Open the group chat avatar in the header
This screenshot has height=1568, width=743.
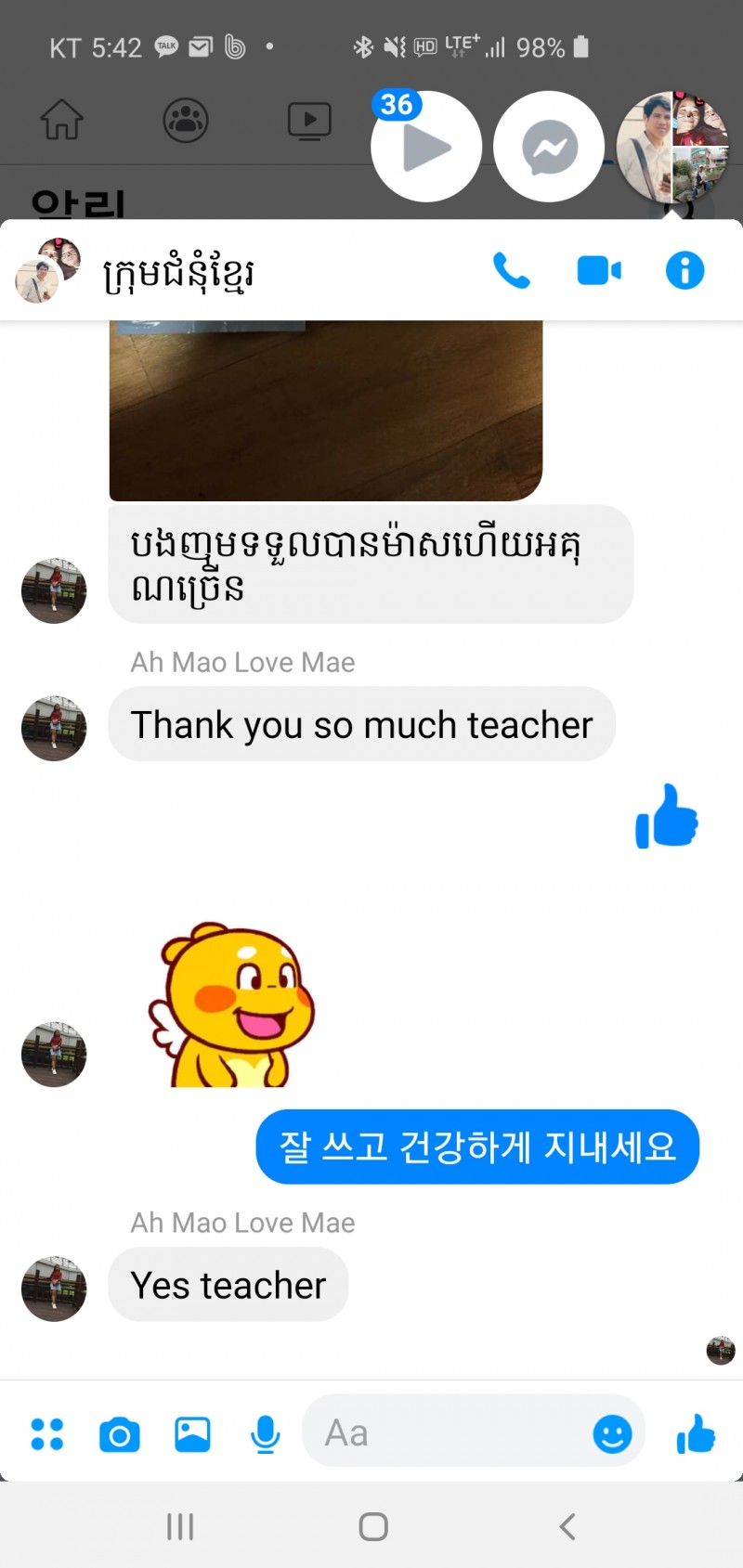pyautogui.click(x=47, y=270)
